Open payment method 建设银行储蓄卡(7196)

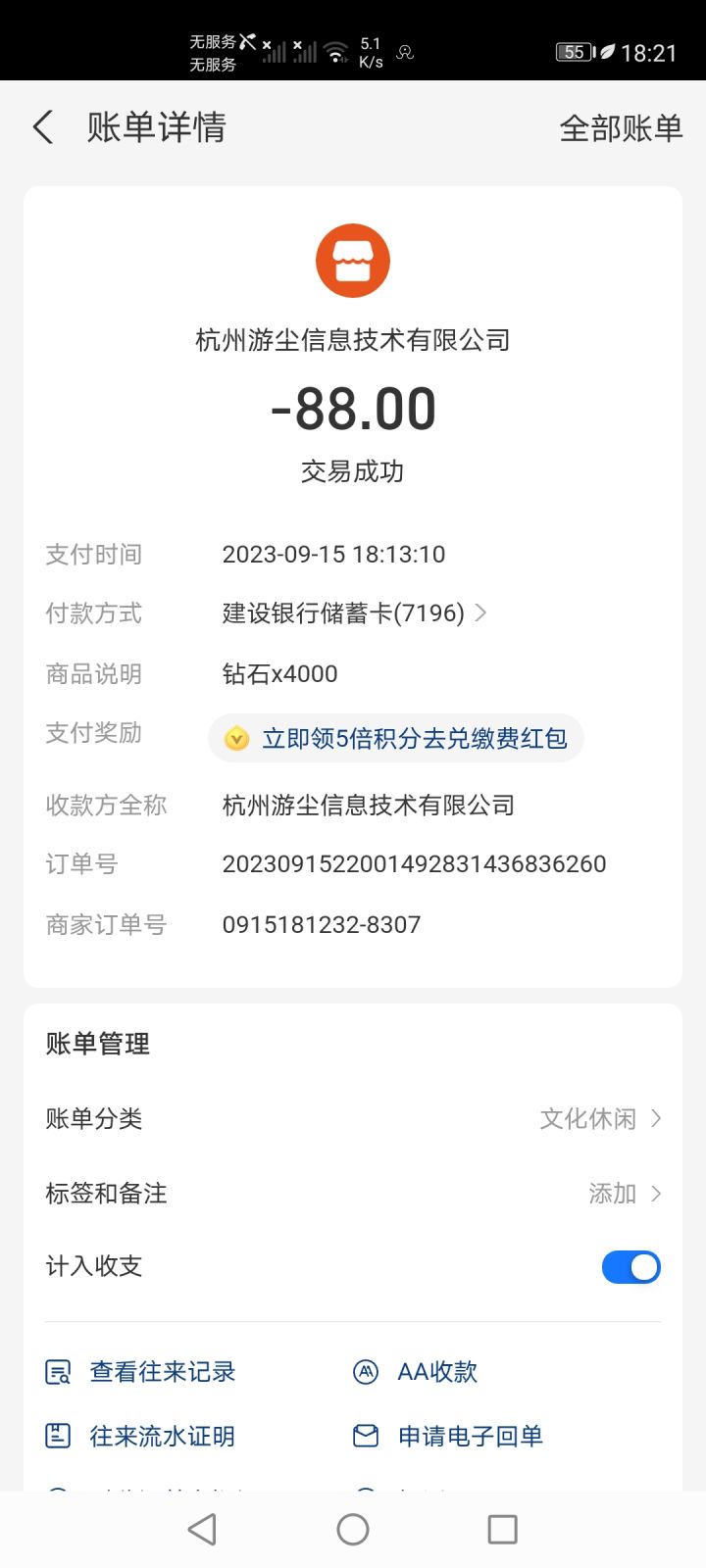(354, 613)
